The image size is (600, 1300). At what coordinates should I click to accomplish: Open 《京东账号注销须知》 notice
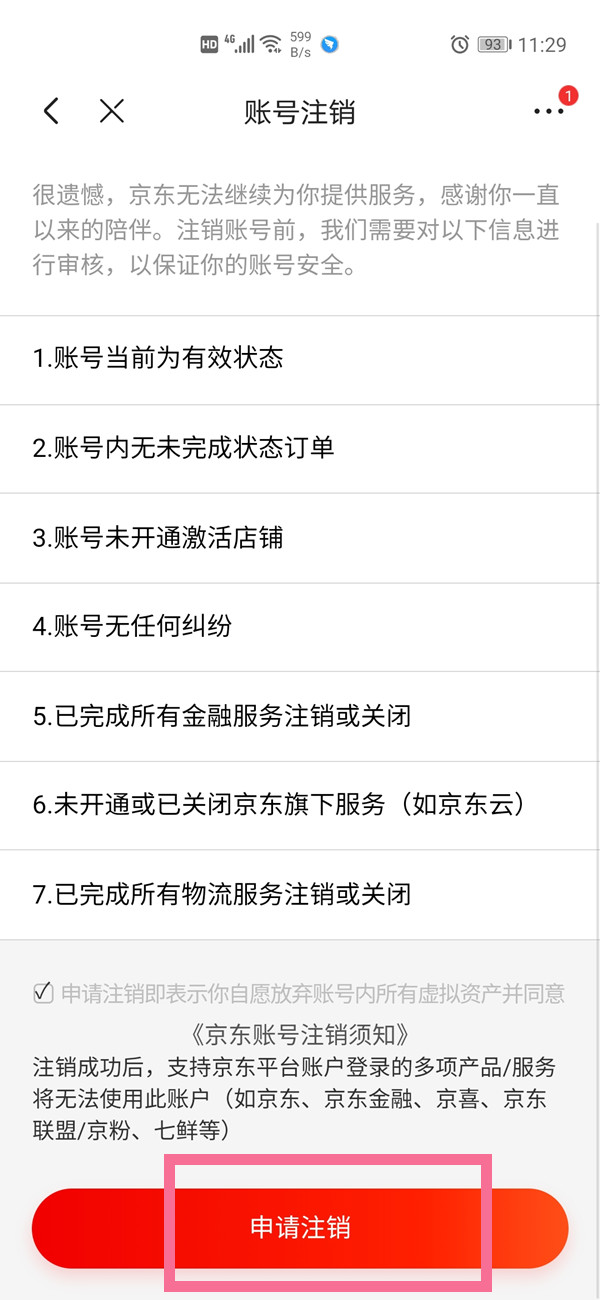coord(300,1030)
